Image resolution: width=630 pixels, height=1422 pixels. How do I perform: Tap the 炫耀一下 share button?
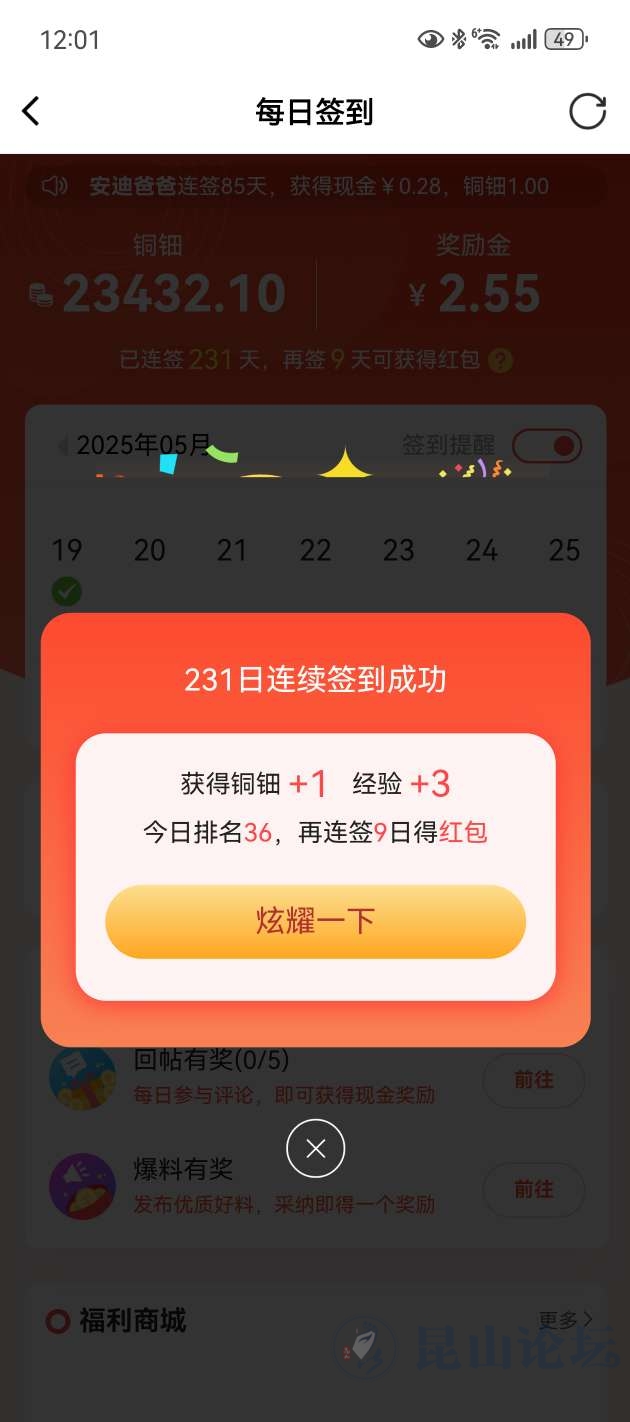(x=315, y=921)
